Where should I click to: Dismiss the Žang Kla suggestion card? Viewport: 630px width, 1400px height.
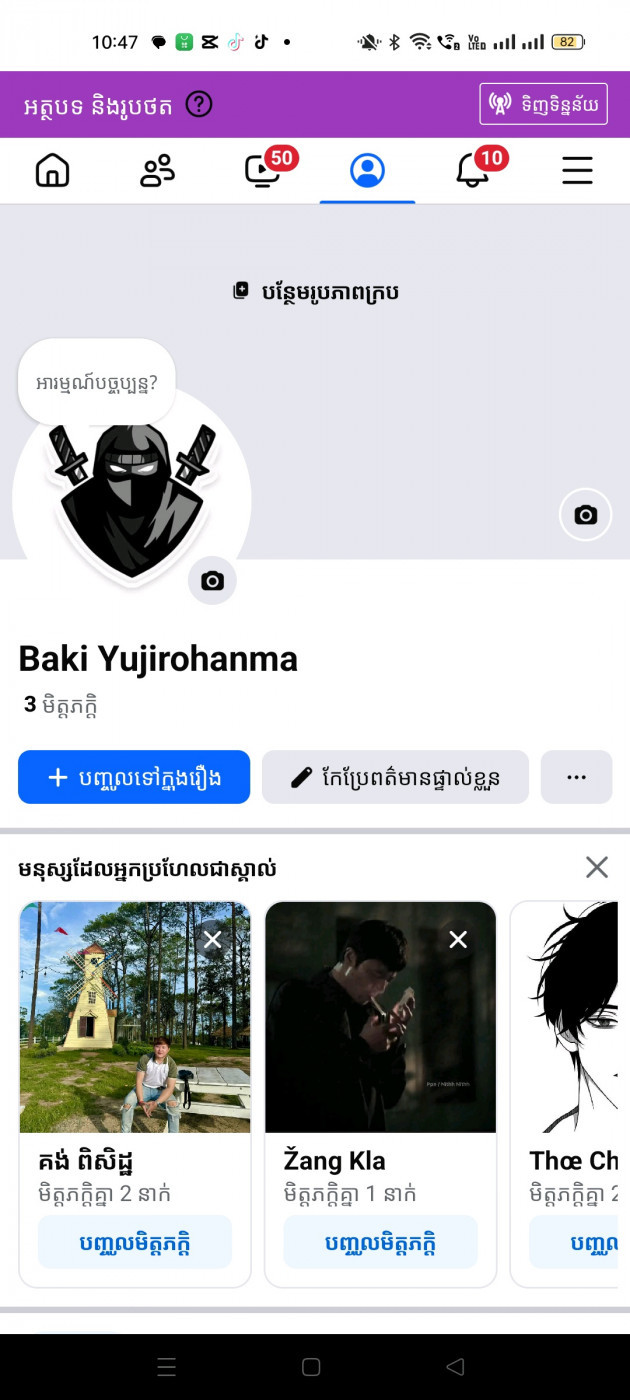pos(458,939)
